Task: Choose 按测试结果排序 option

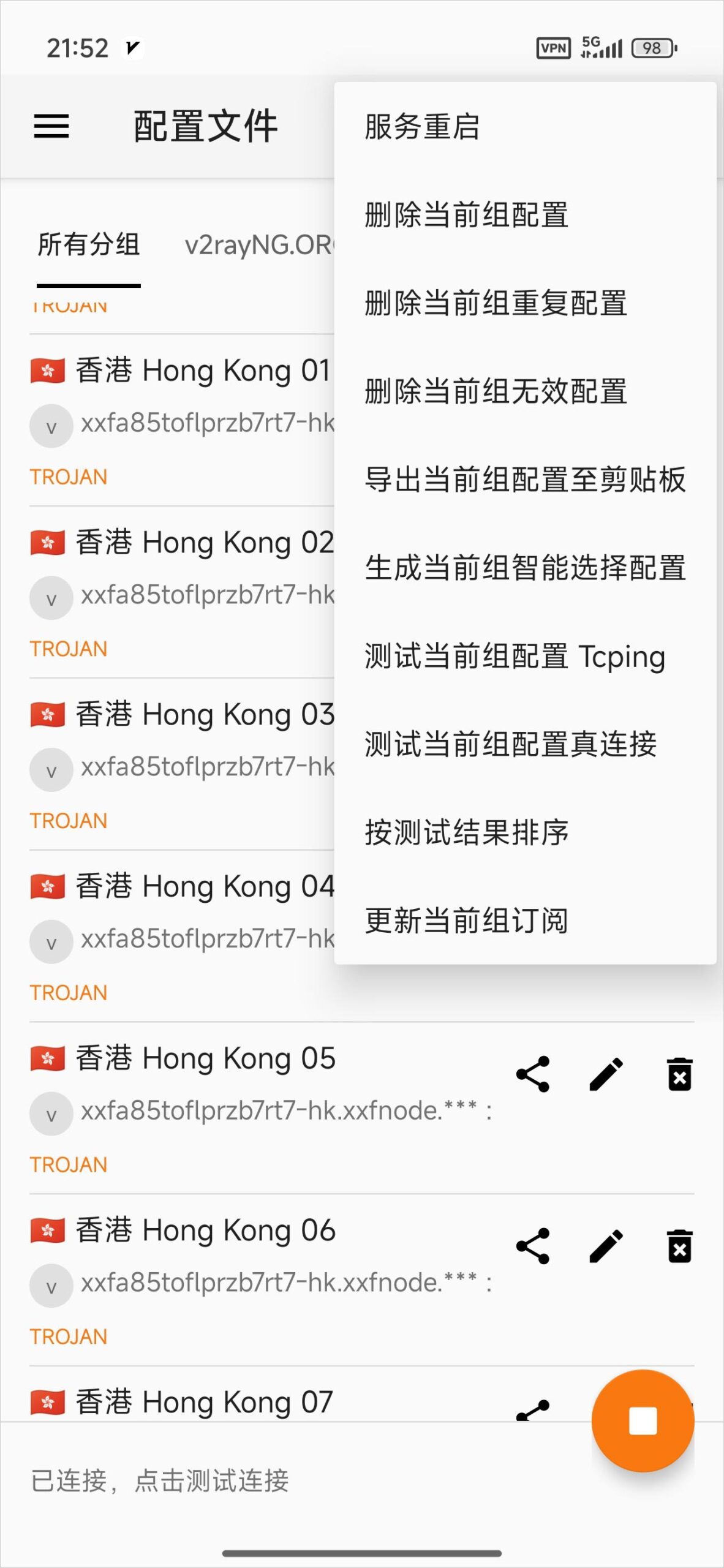Action: click(x=466, y=832)
